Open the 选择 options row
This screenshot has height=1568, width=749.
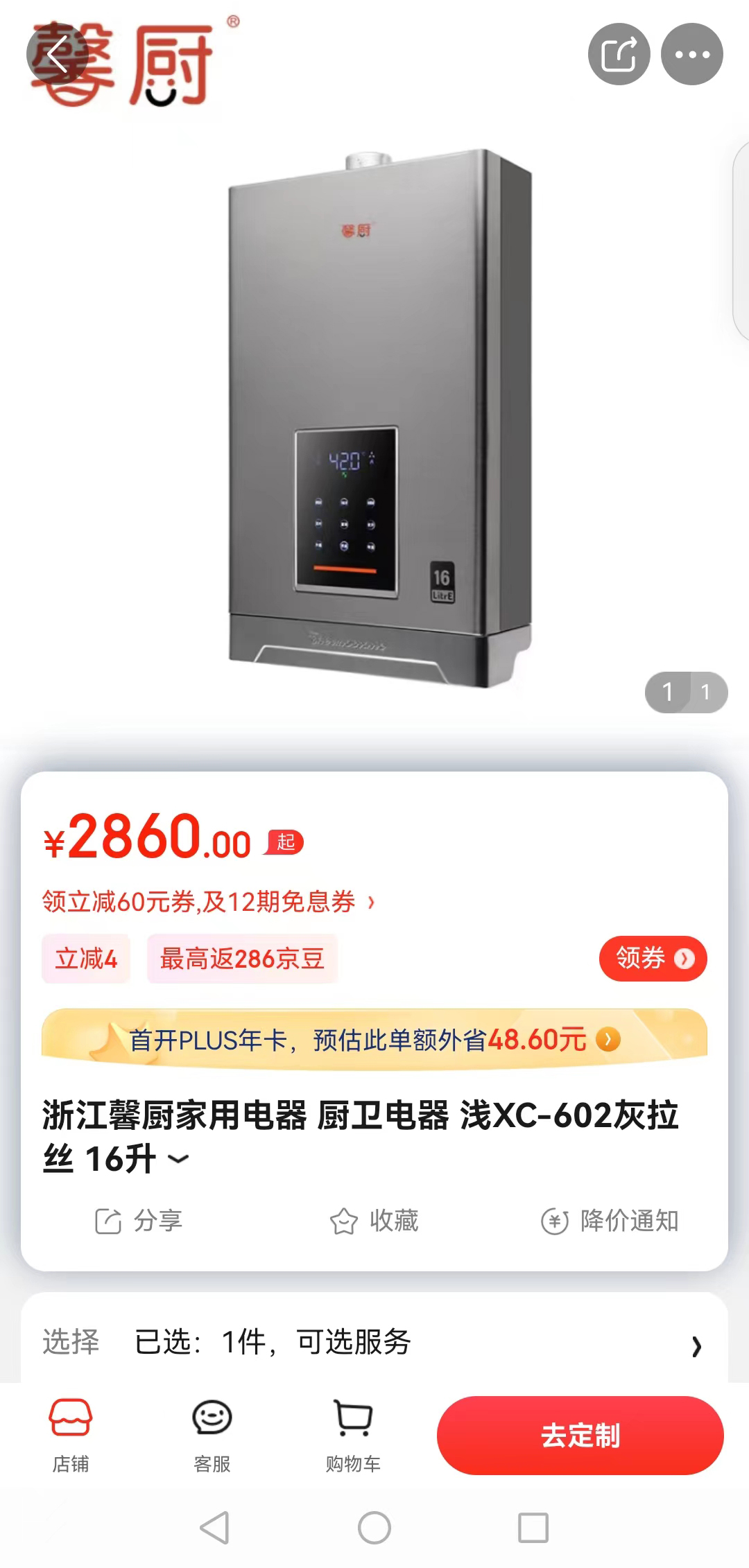[374, 1343]
